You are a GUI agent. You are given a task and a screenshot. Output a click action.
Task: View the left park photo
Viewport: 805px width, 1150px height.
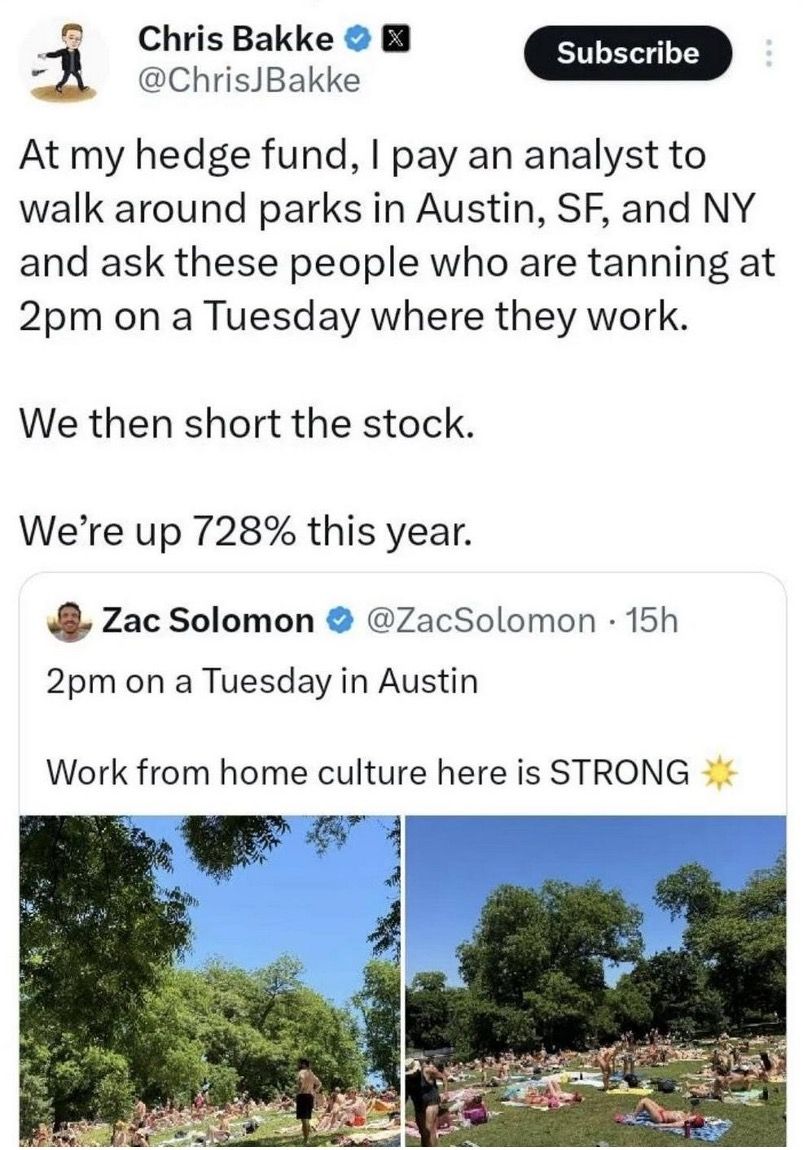(210, 980)
